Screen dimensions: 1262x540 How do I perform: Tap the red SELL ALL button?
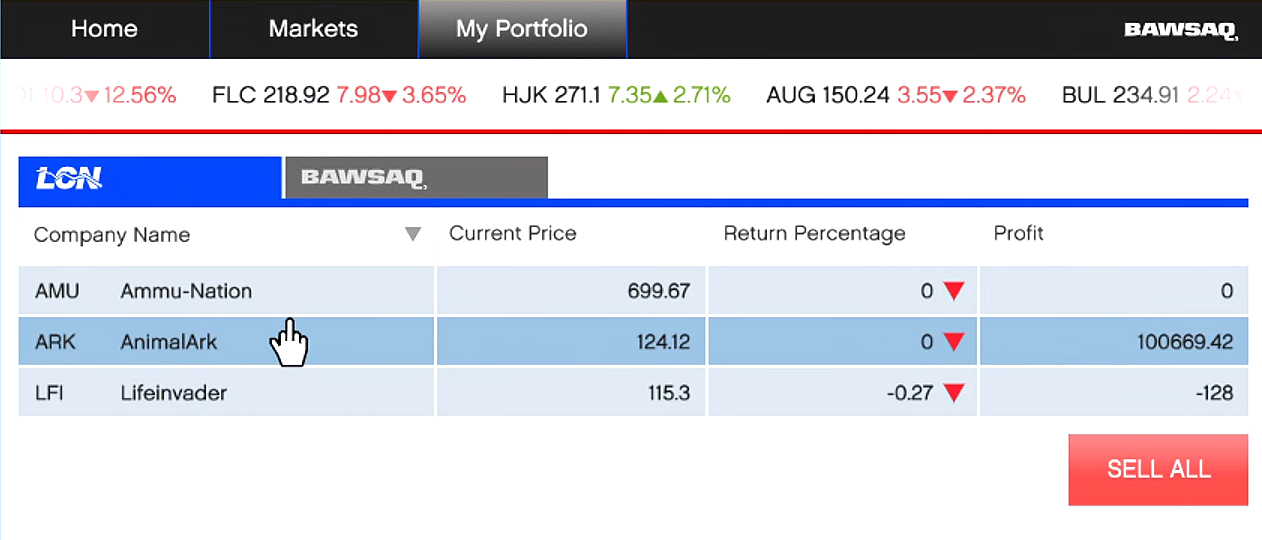click(1158, 469)
